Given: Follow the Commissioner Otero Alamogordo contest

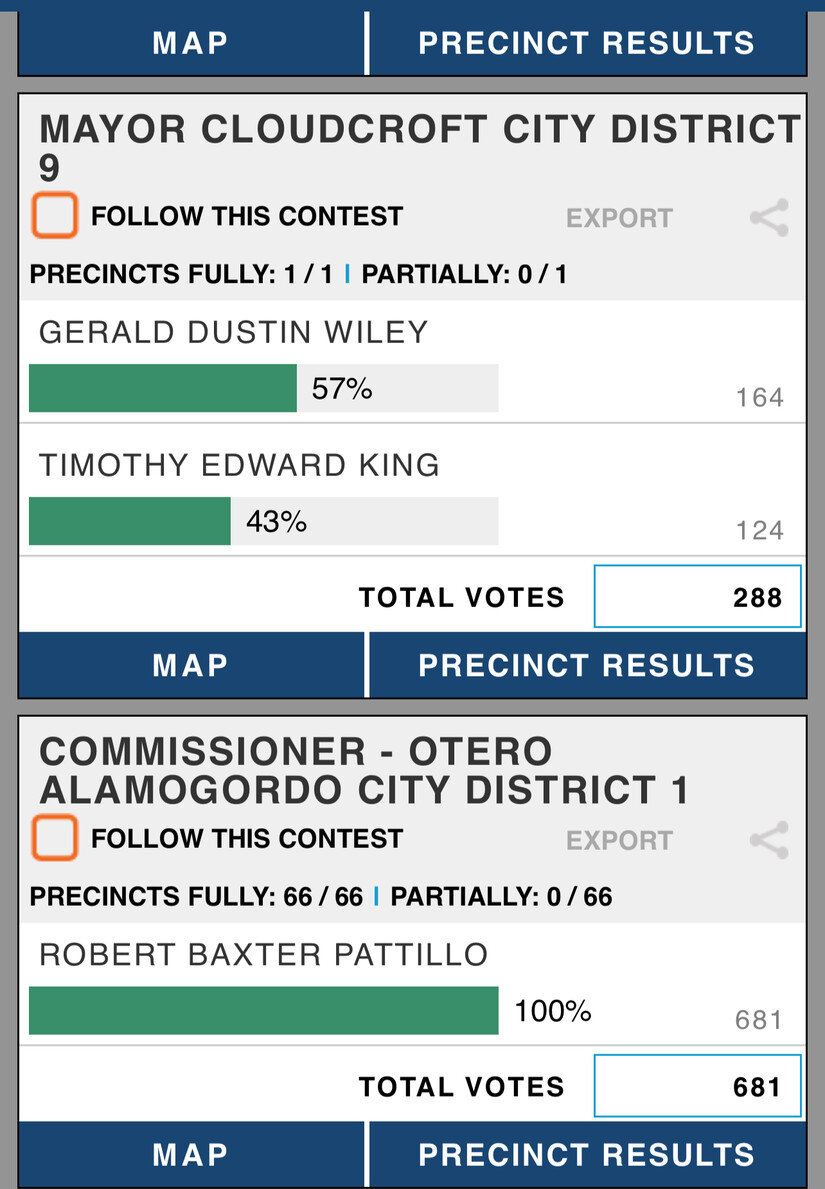Looking at the screenshot, I should click(55, 838).
